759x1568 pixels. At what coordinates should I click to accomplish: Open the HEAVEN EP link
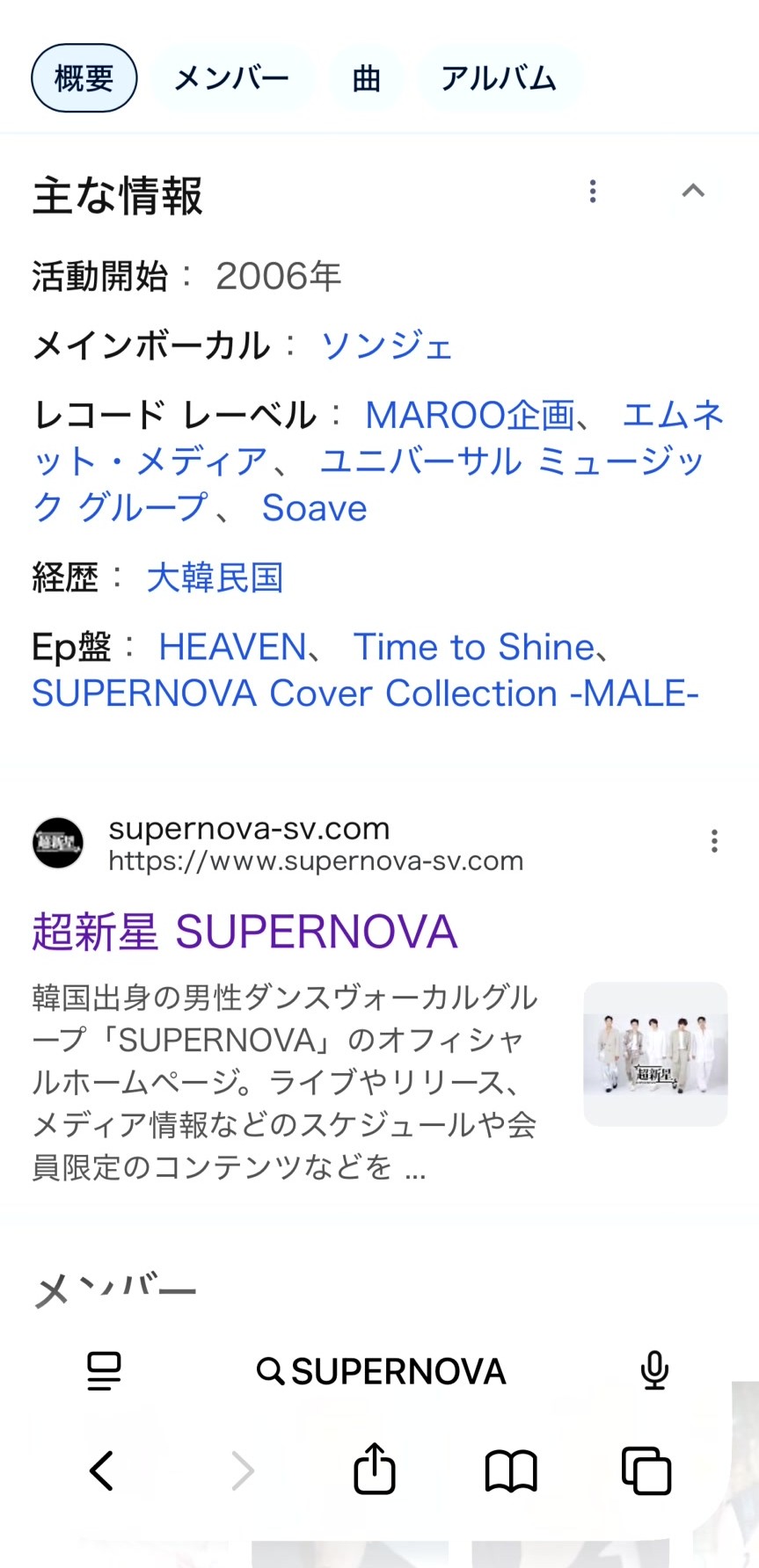232,647
